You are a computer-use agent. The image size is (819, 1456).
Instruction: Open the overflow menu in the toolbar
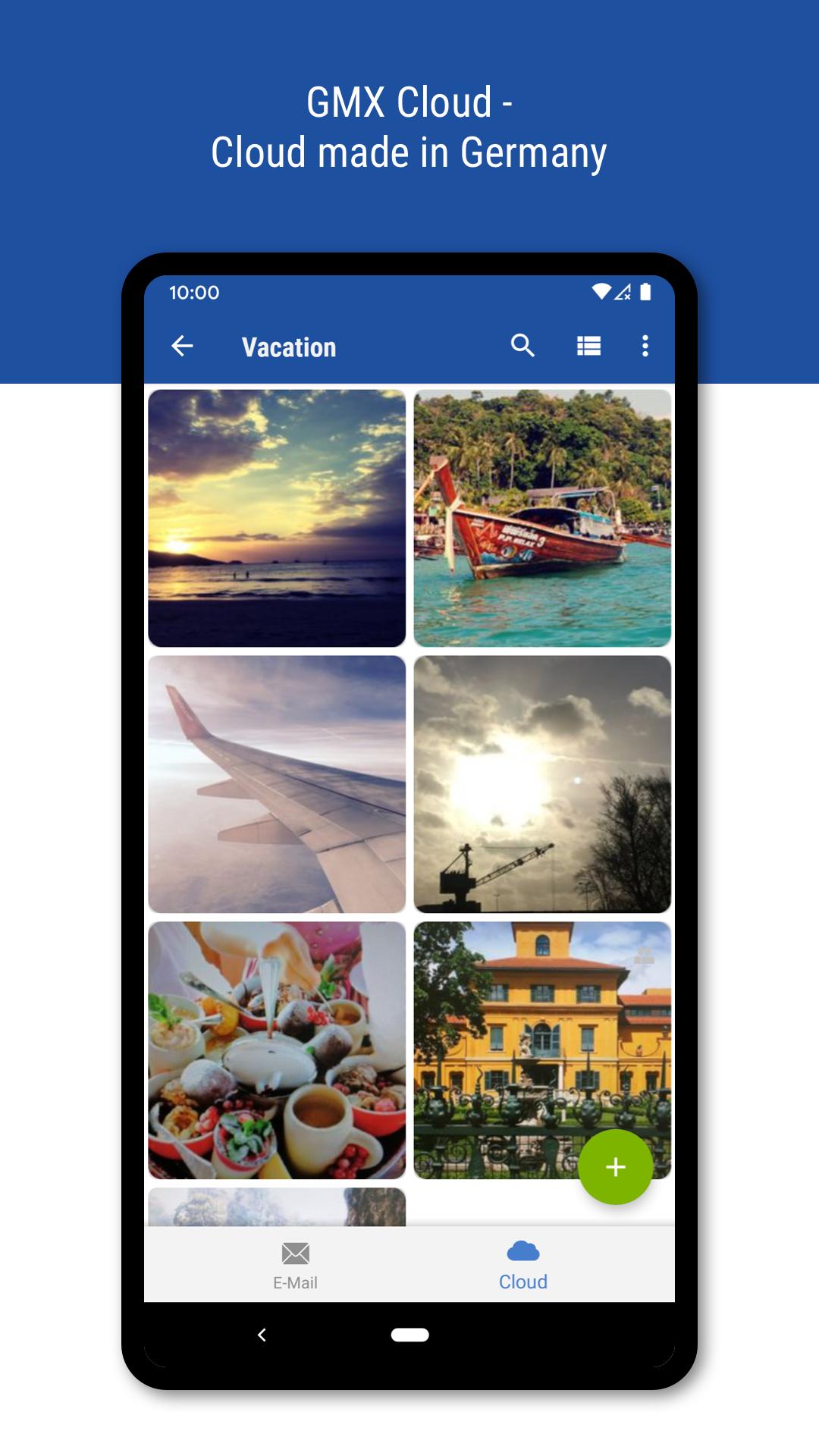coord(644,346)
